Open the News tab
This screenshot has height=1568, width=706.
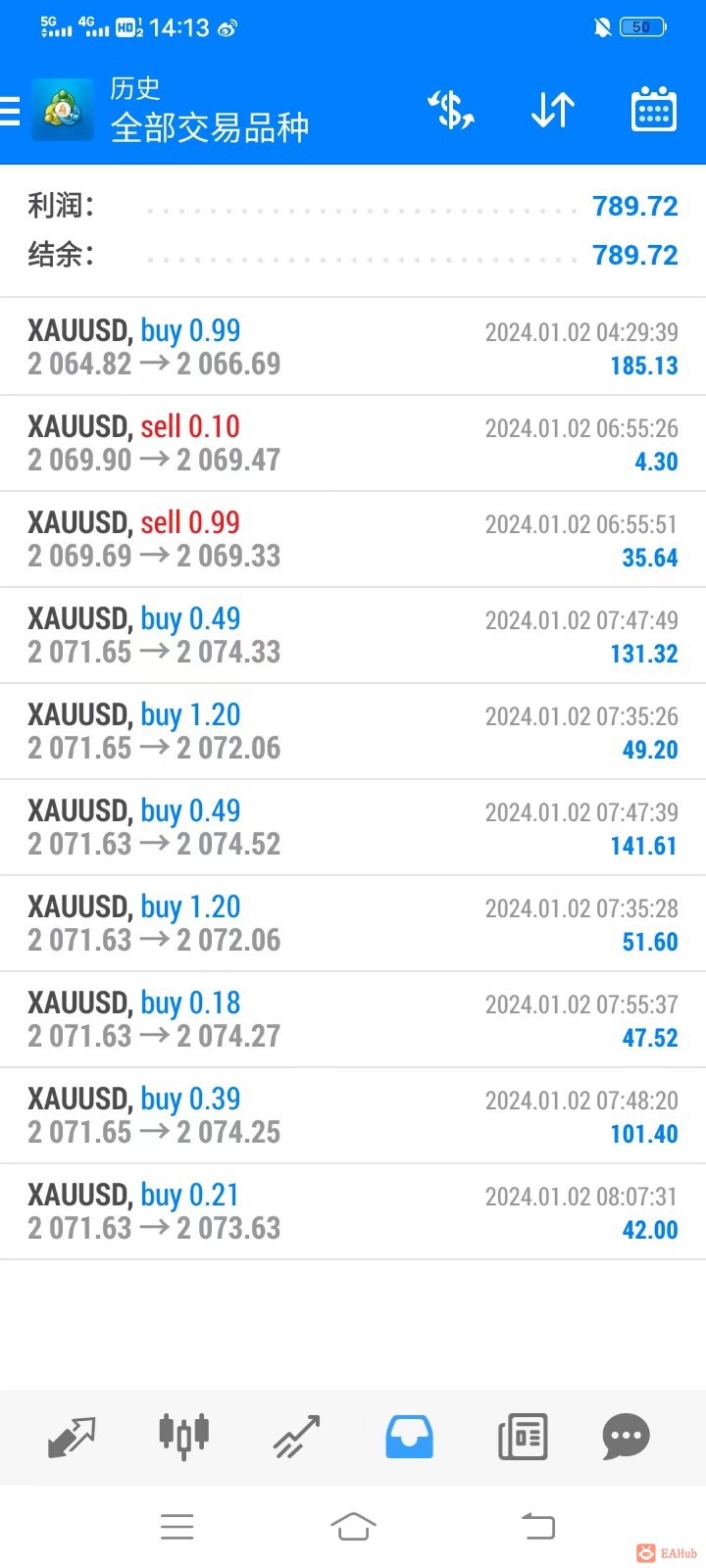pyautogui.click(x=523, y=1437)
